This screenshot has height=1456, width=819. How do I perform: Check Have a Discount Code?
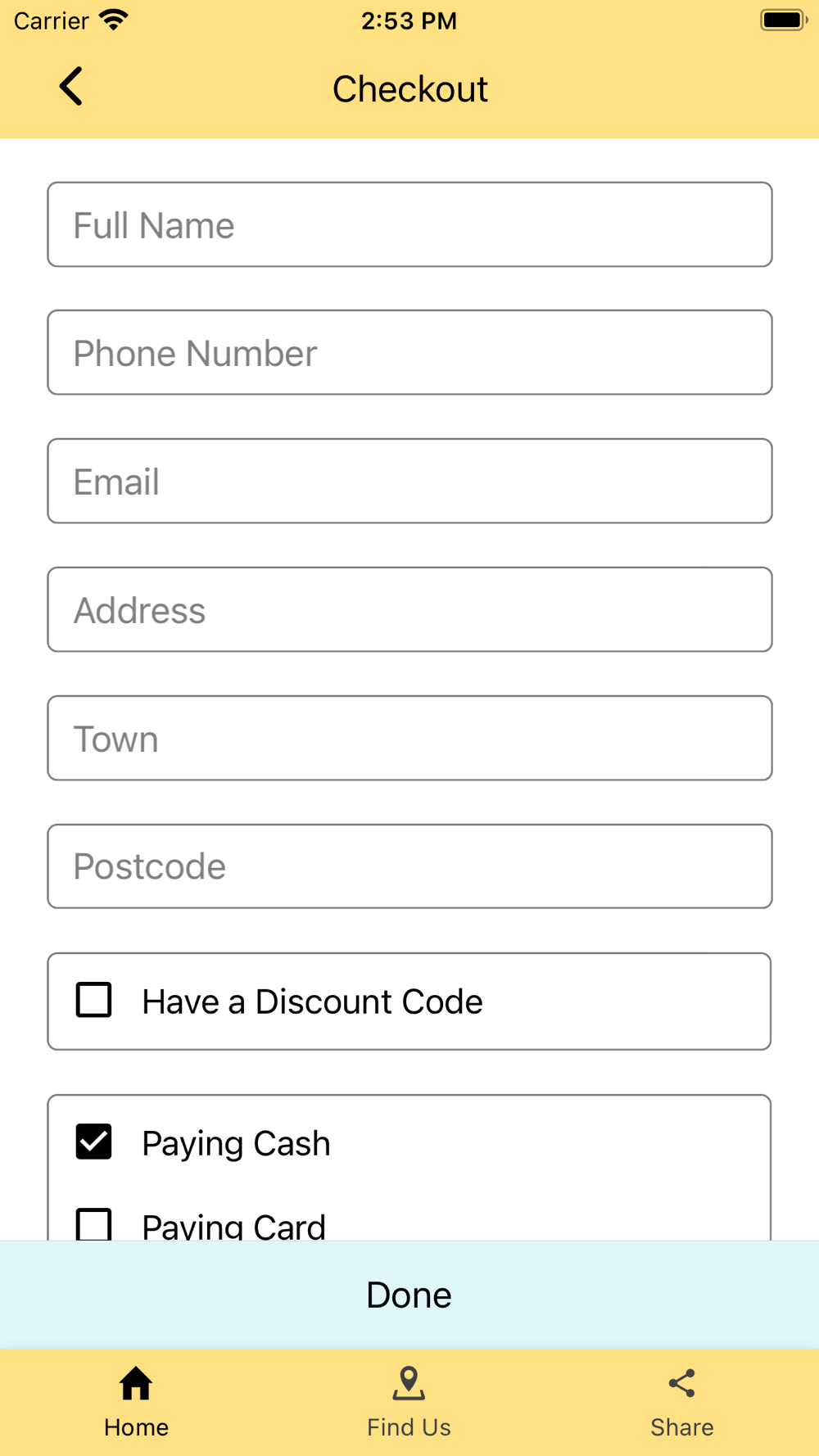pyautogui.click(x=94, y=1000)
